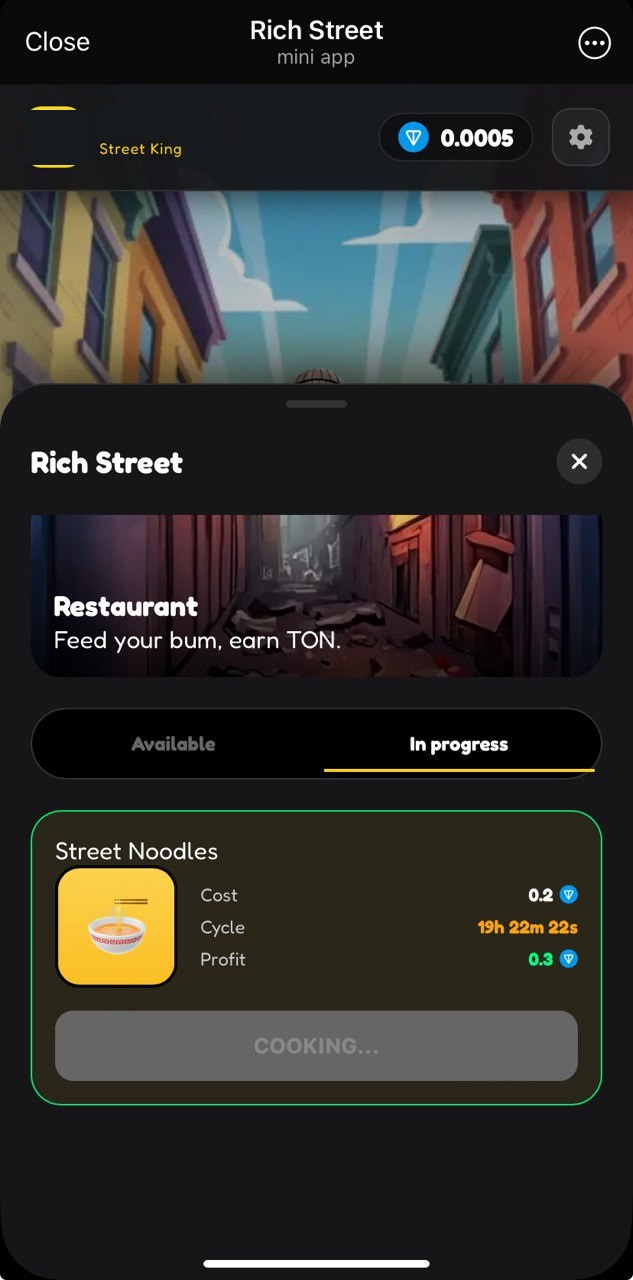Switch to the Available tab
633x1280 pixels.
(174, 744)
